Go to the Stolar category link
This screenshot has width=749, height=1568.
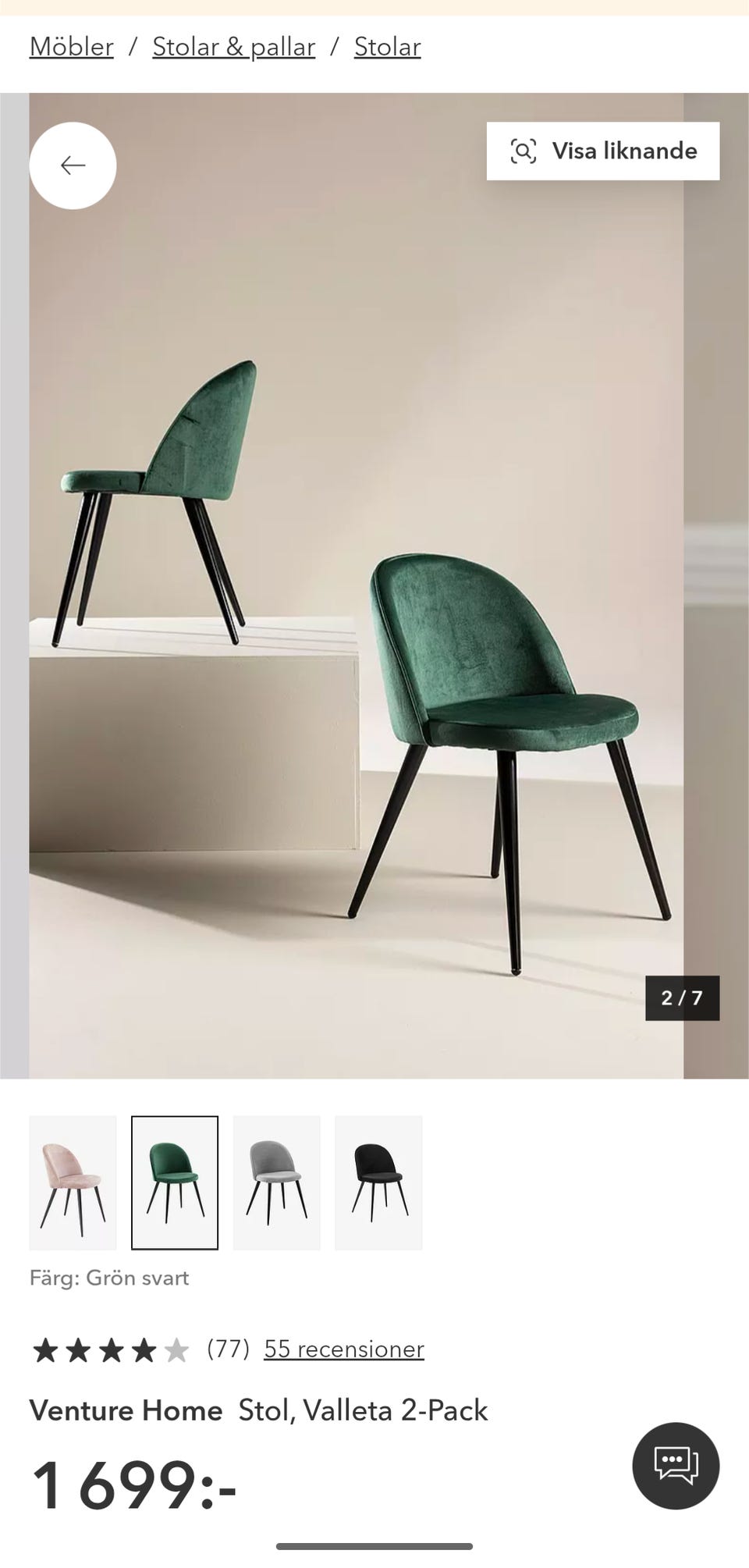click(387, 47)
